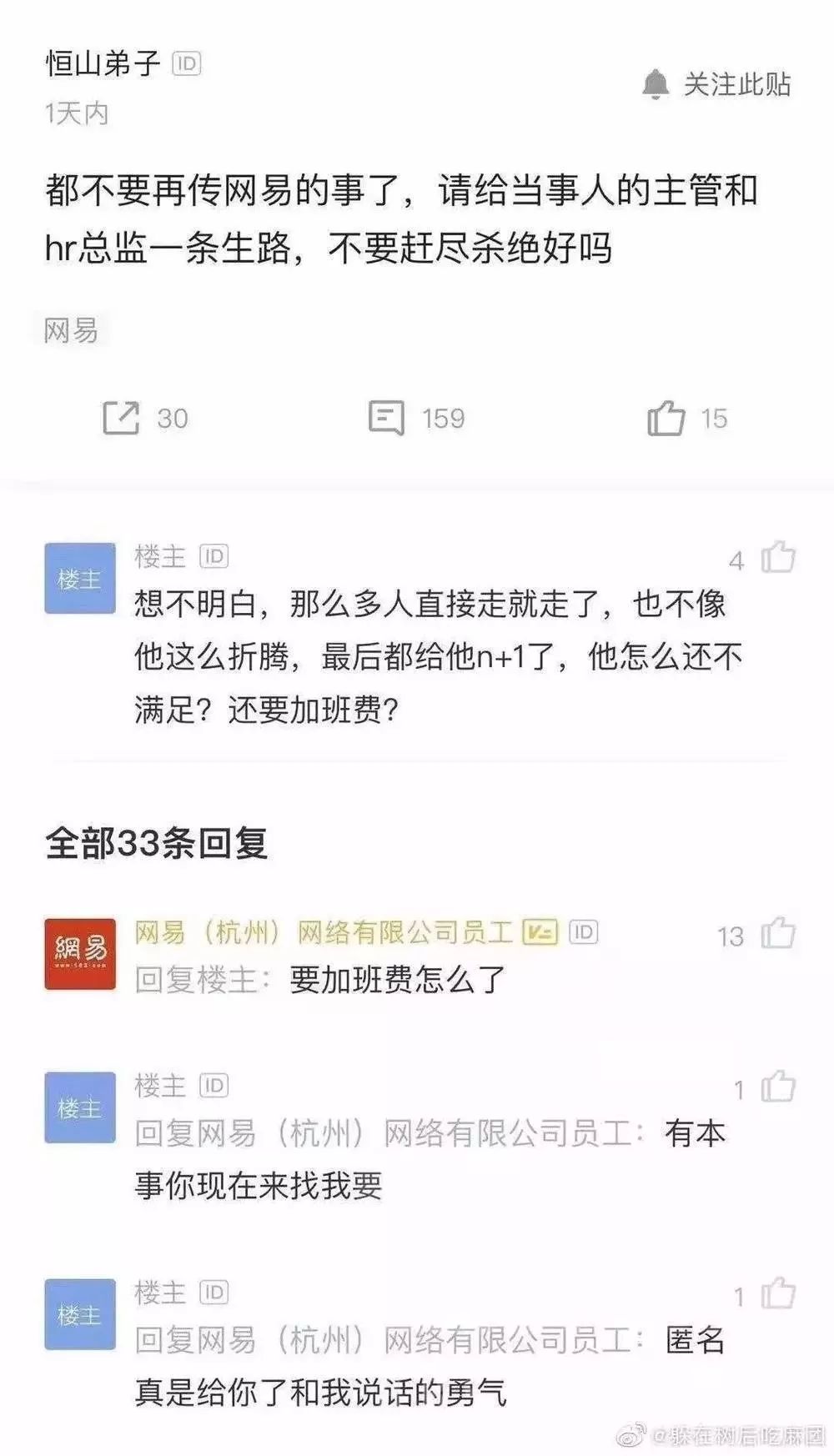Like 楼主's reply about 匿名 勇气
834x1456 pixels.
pos(778,1294)
